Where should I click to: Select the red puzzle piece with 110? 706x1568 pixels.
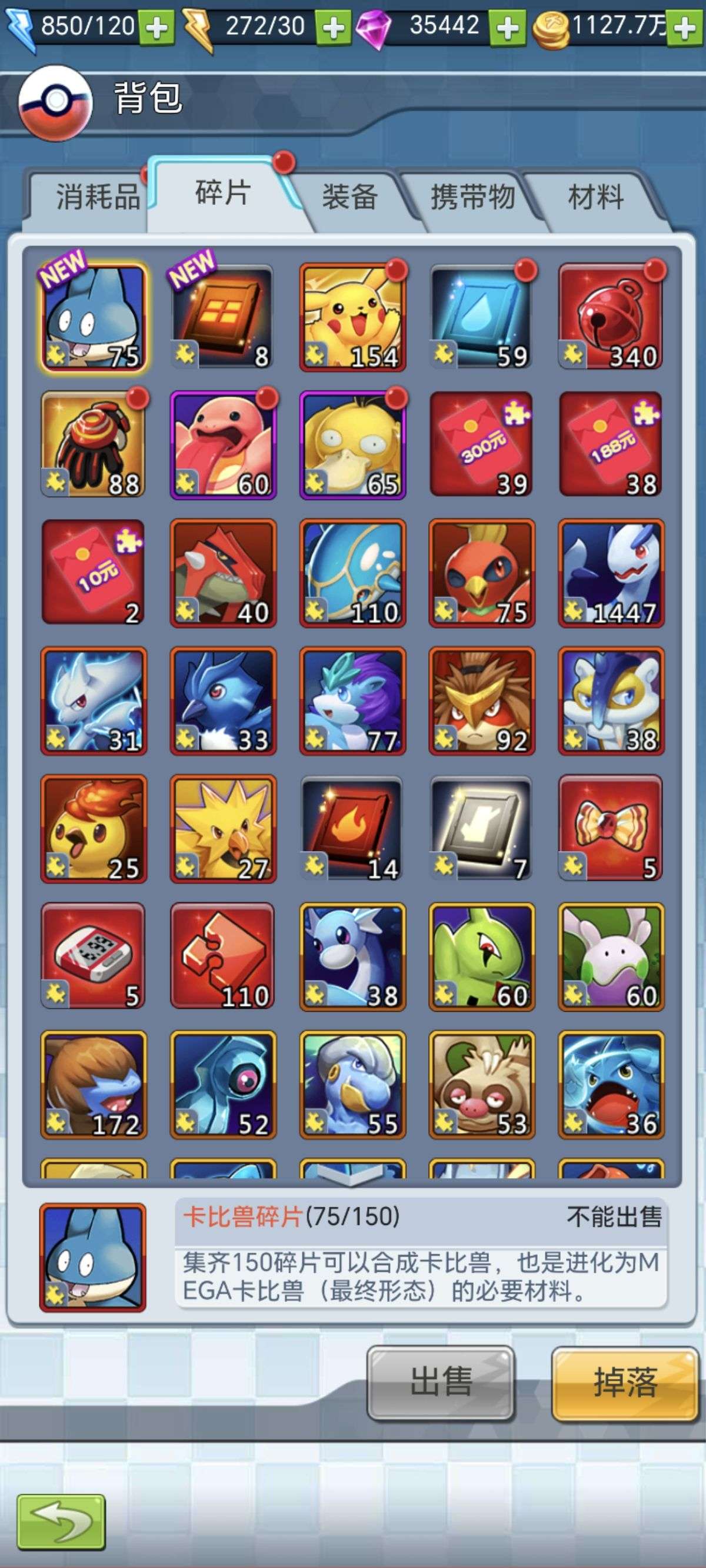pos(224,956)
